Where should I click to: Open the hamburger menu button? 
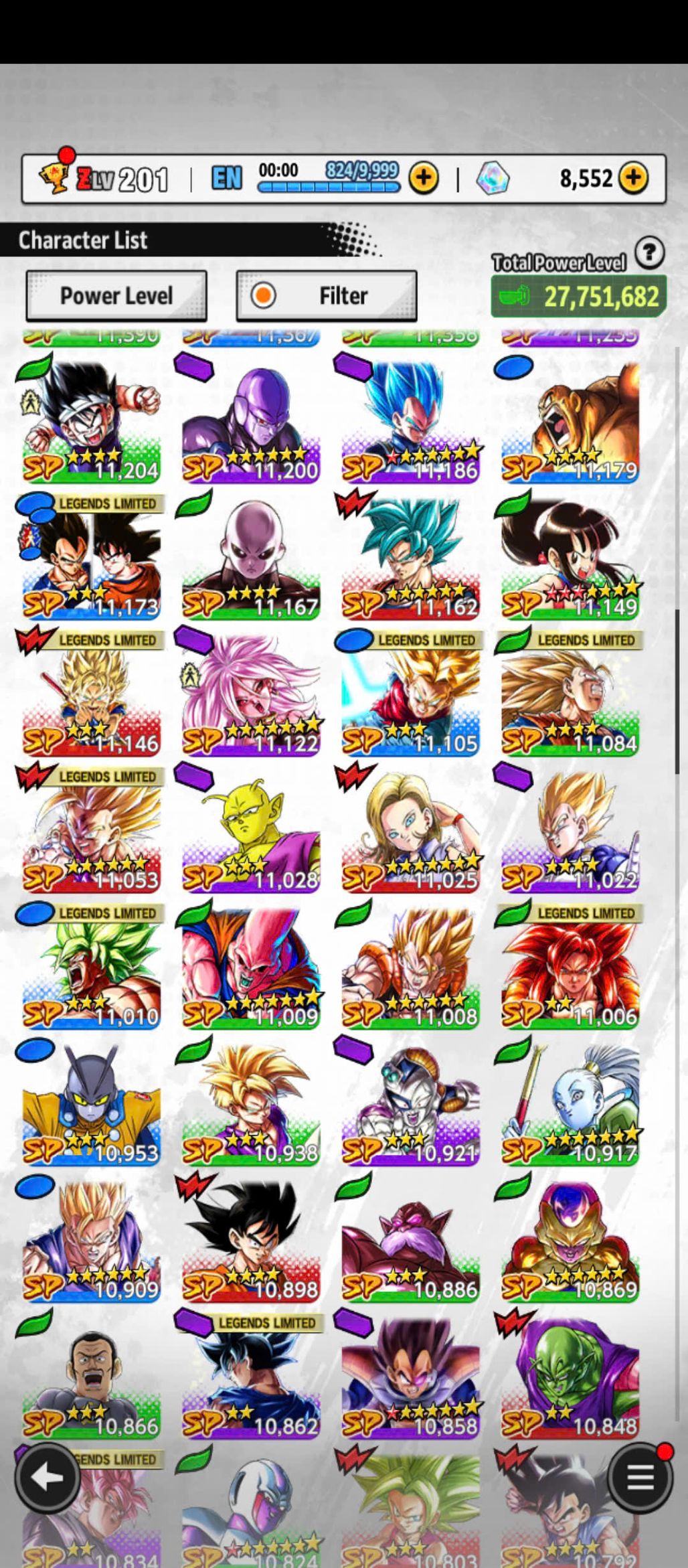pyautogui.click(x=640, y=1478)
